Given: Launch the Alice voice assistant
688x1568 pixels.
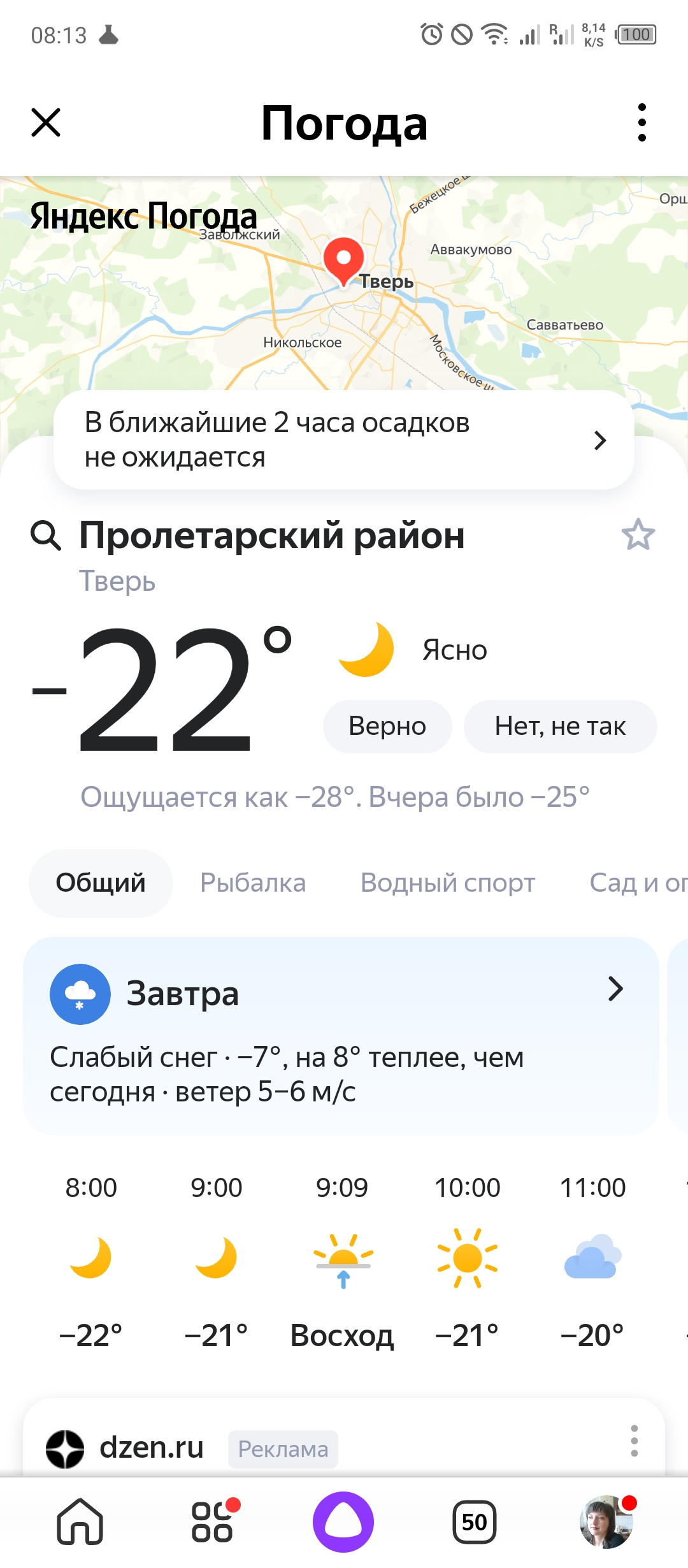Looking at the screenshot, I should [343, 1522].
